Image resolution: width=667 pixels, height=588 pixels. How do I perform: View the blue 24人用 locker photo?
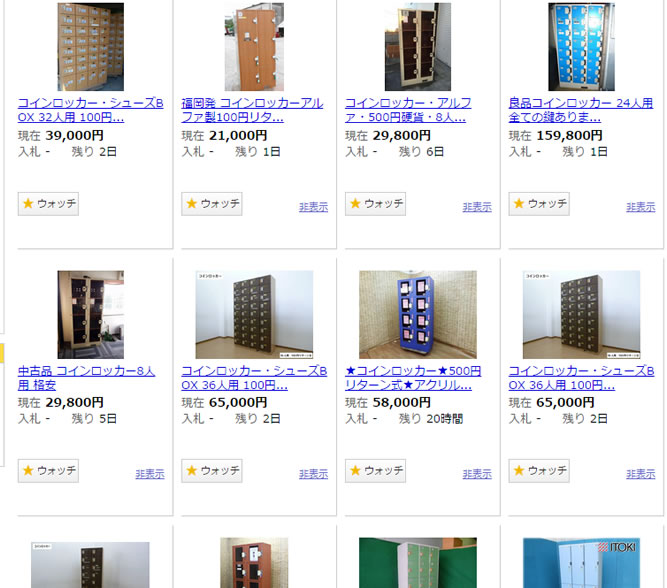[581, 47]
